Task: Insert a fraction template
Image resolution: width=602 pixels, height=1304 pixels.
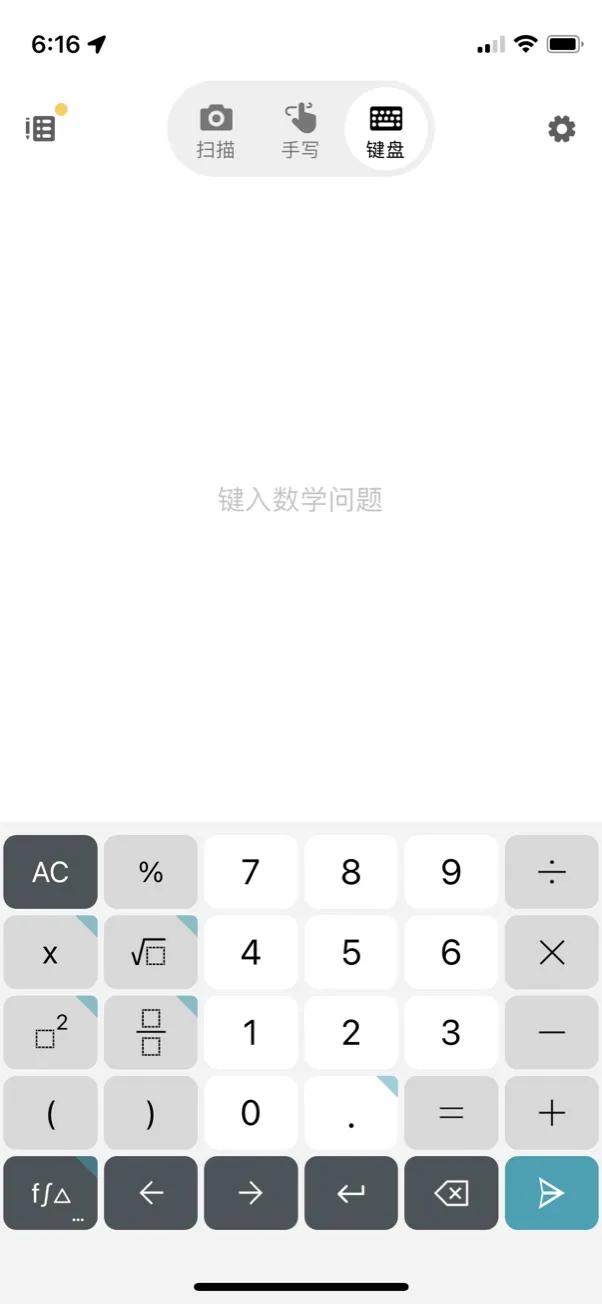Action: (x=151, y=1033)
